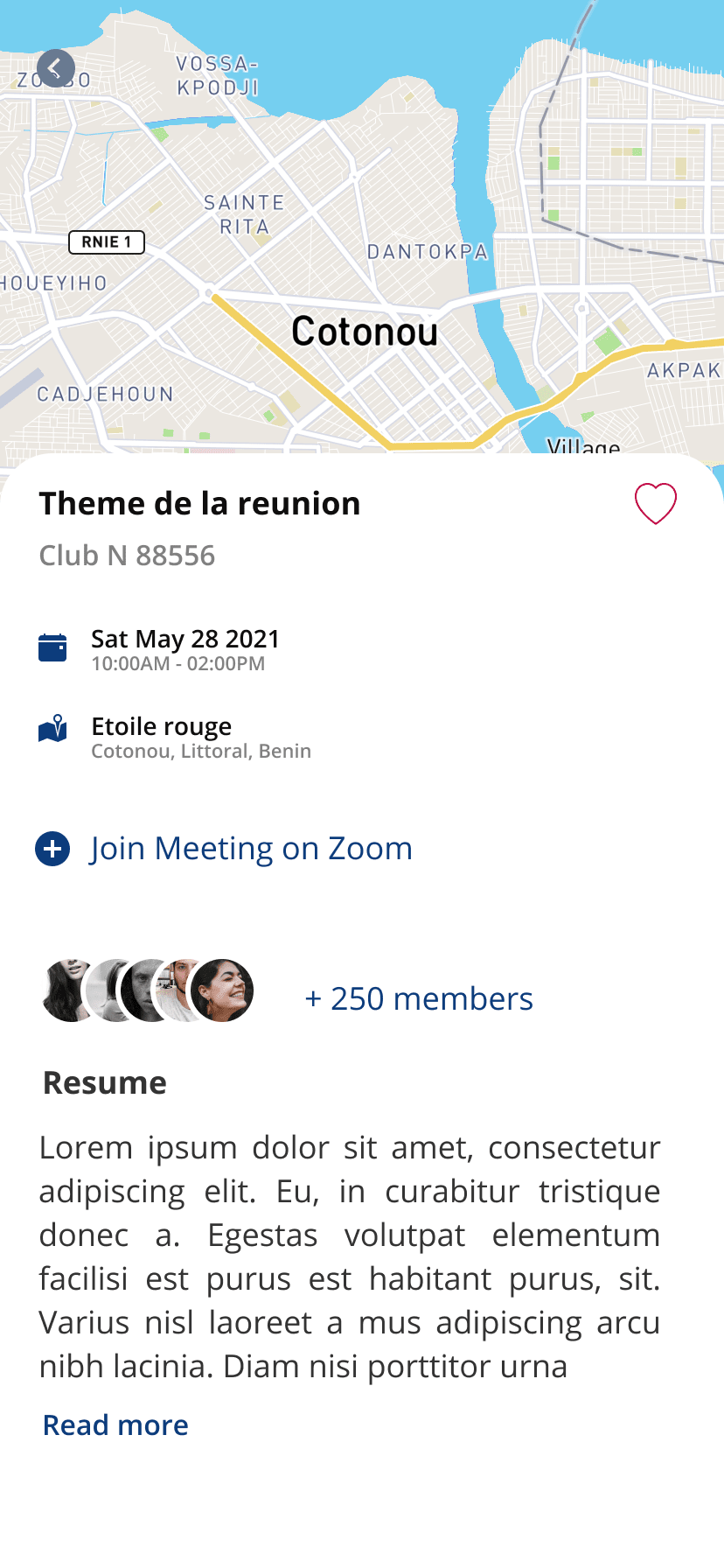Viewport: 724px width, 1568px height.
Task: View the + 250 members list
Action: coord(418,998)
